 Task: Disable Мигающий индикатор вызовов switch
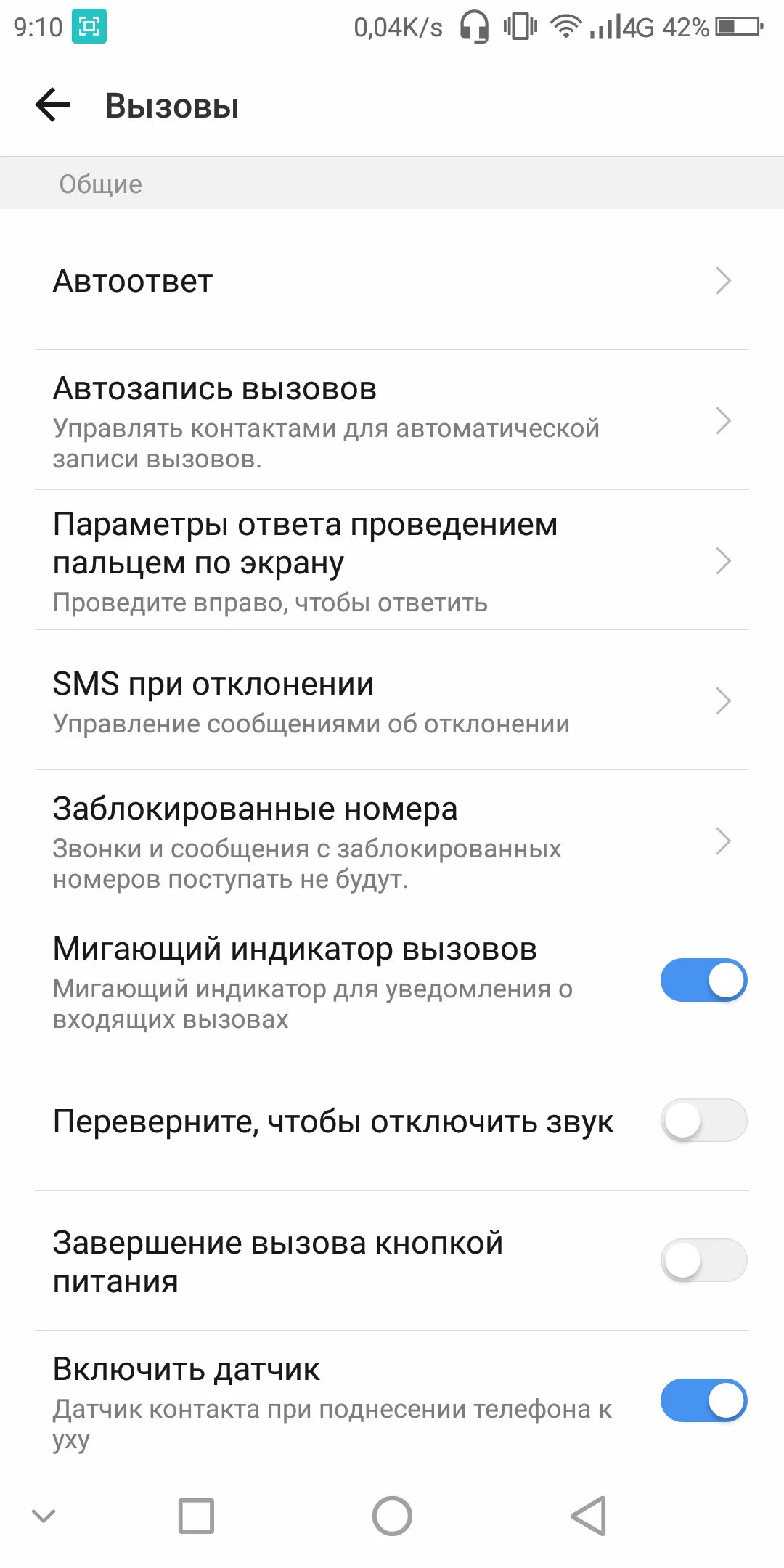coord(703,981)
